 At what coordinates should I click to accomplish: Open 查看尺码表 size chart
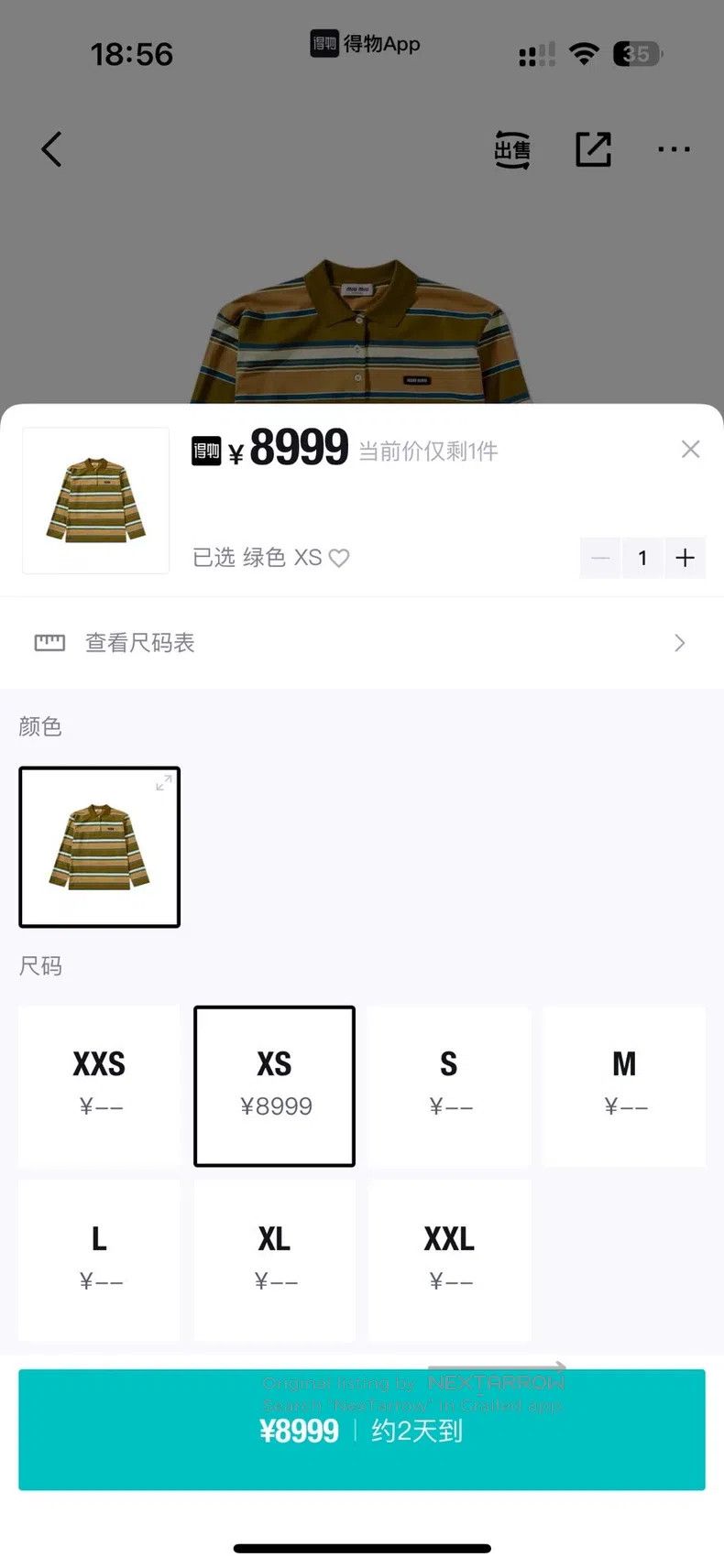[x=362, y=643]
